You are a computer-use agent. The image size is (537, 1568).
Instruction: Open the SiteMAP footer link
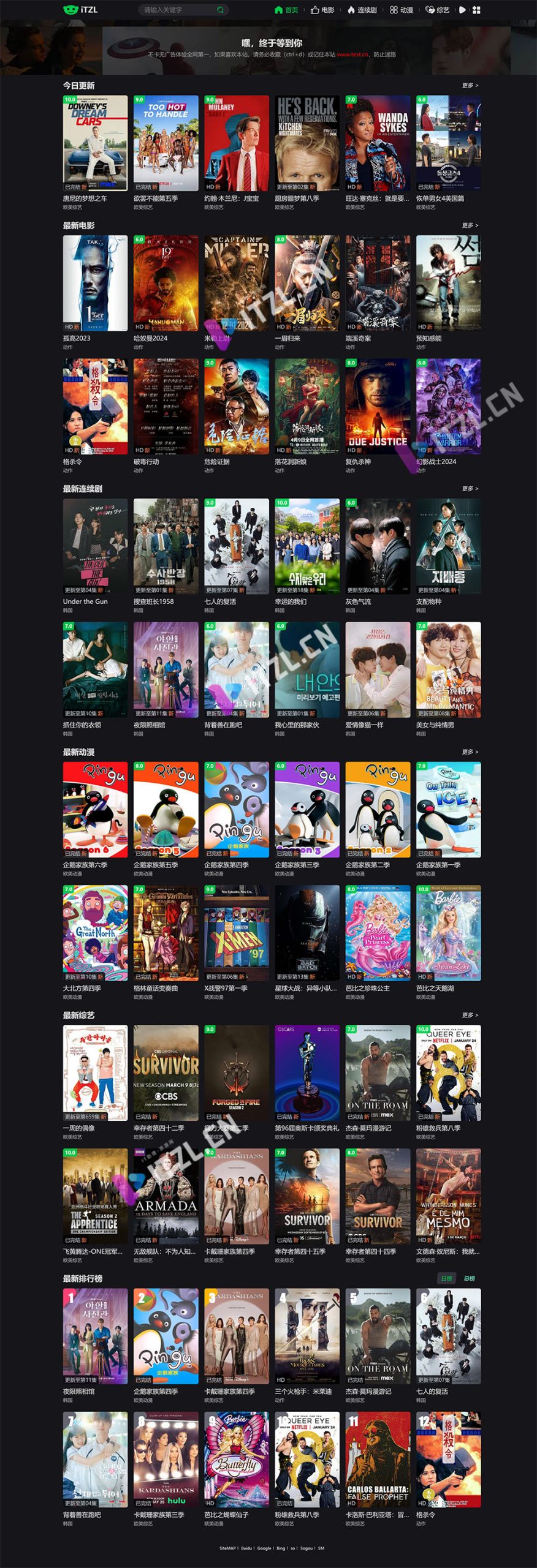pyautogui.click(x=227, y=1548)
